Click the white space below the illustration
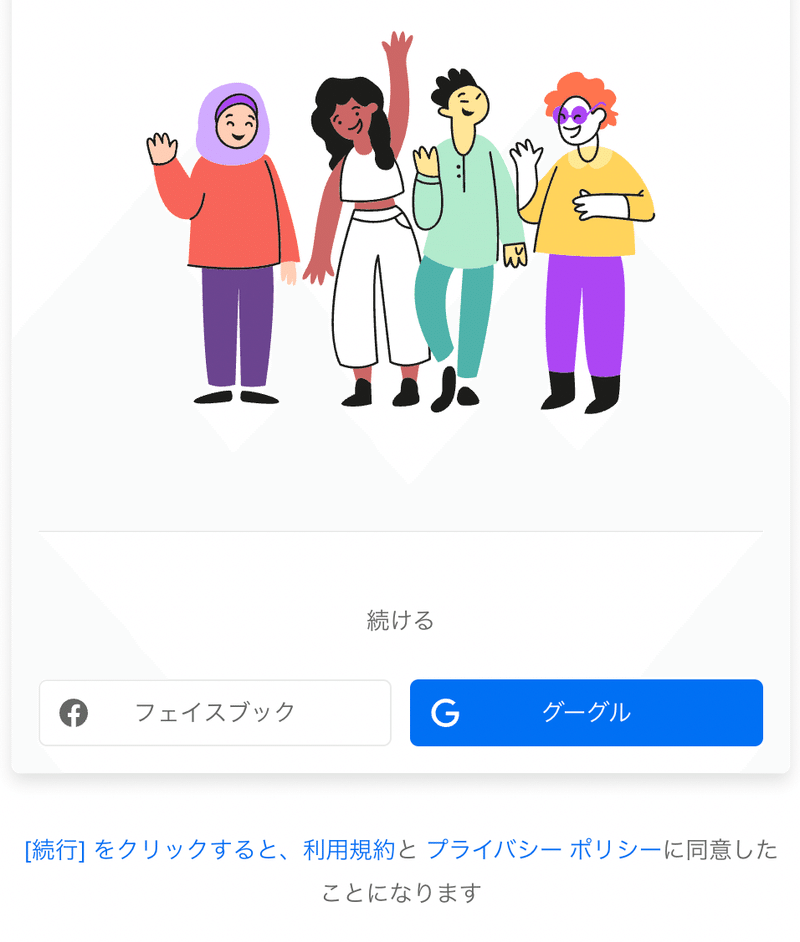Viewport: 800px width, 942px height. click(400, 470)
